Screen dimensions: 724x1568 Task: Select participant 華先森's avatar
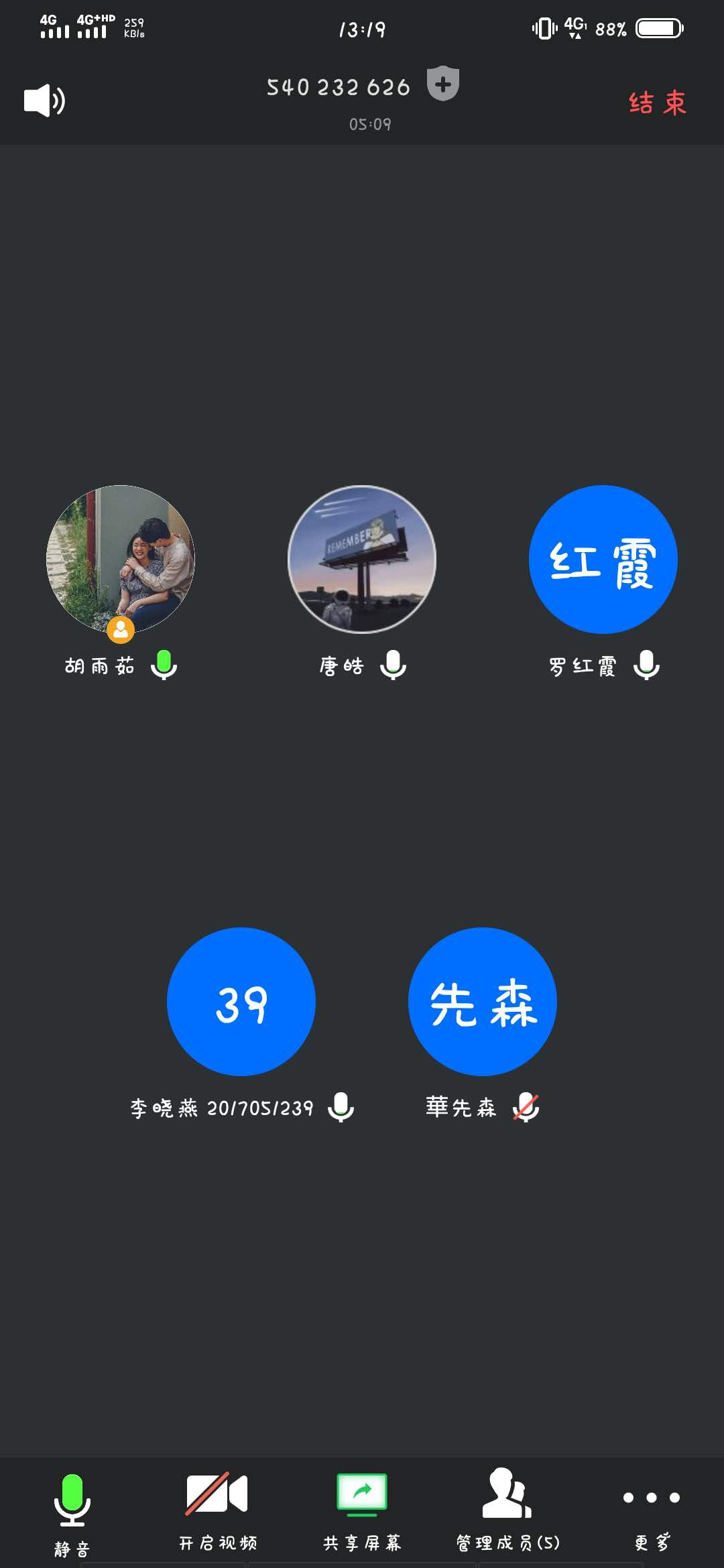click(483, 1001)
